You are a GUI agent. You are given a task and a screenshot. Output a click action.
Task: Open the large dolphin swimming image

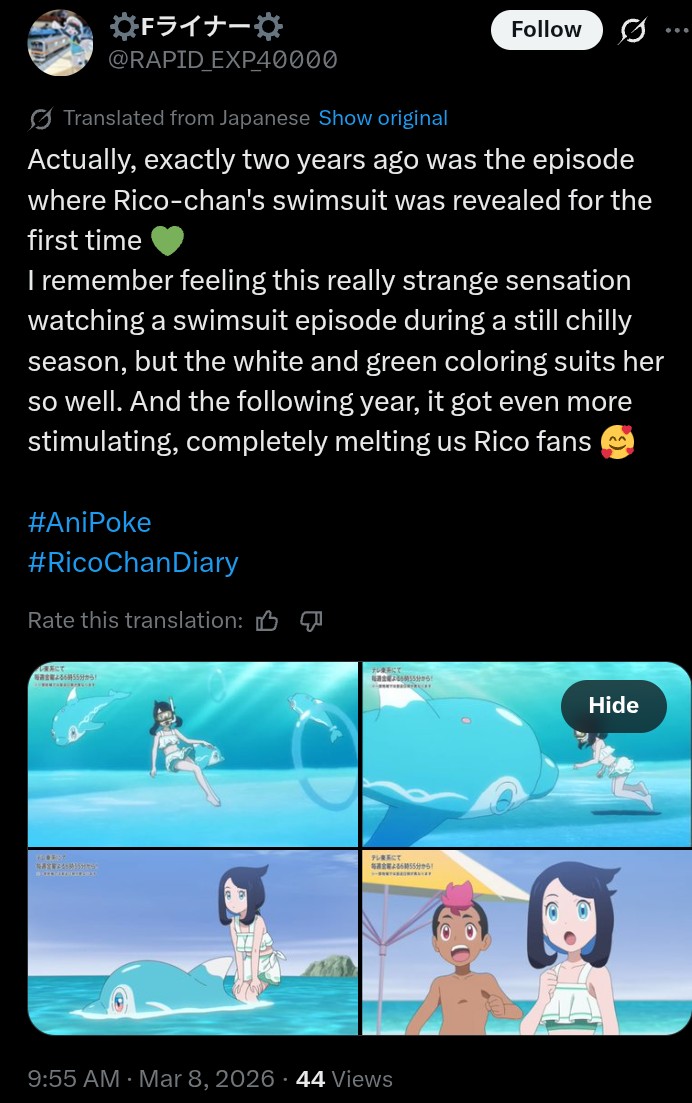[527, 754]
